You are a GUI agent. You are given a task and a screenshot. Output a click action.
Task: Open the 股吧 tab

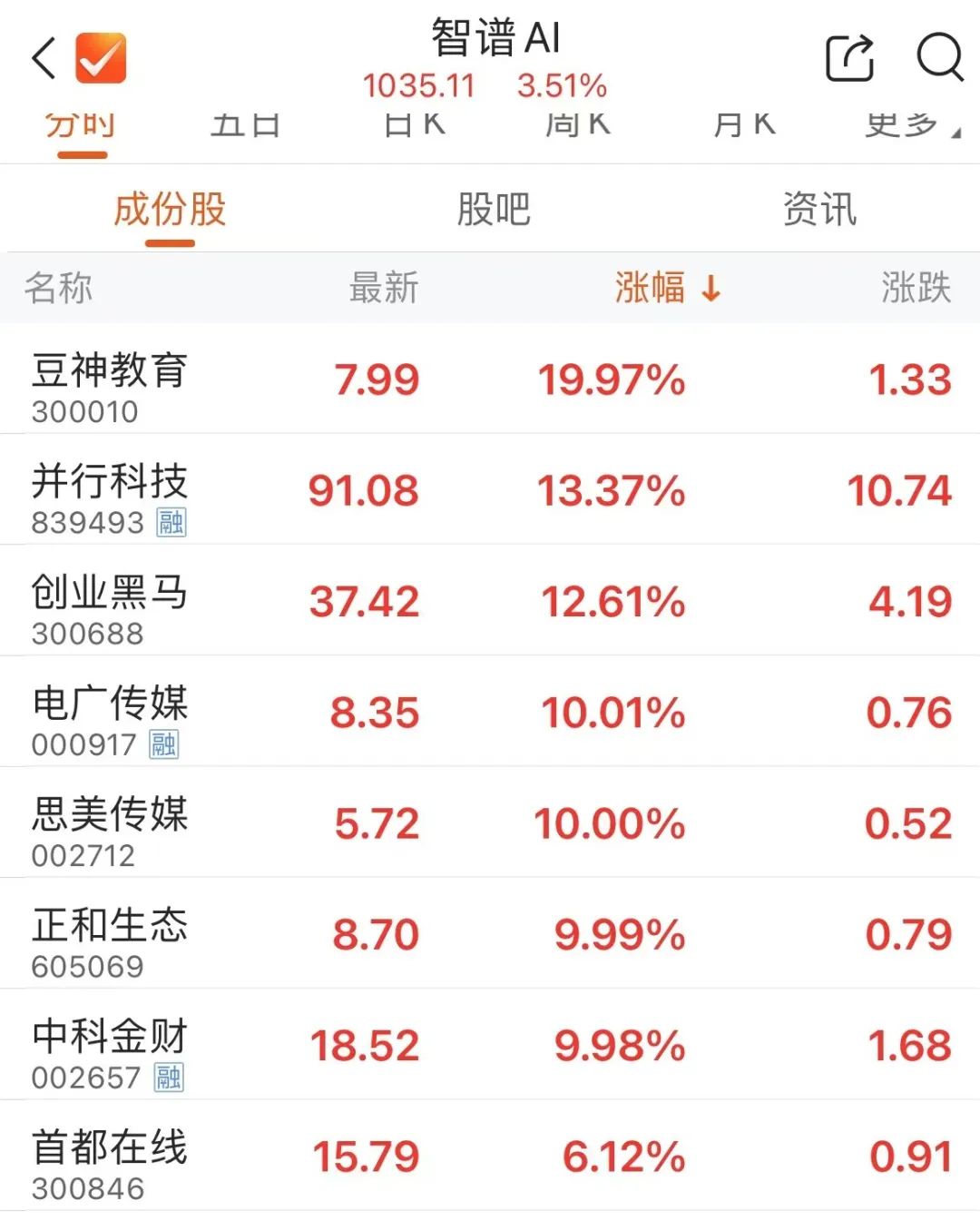pyautogui.click(x=493, y=210)
